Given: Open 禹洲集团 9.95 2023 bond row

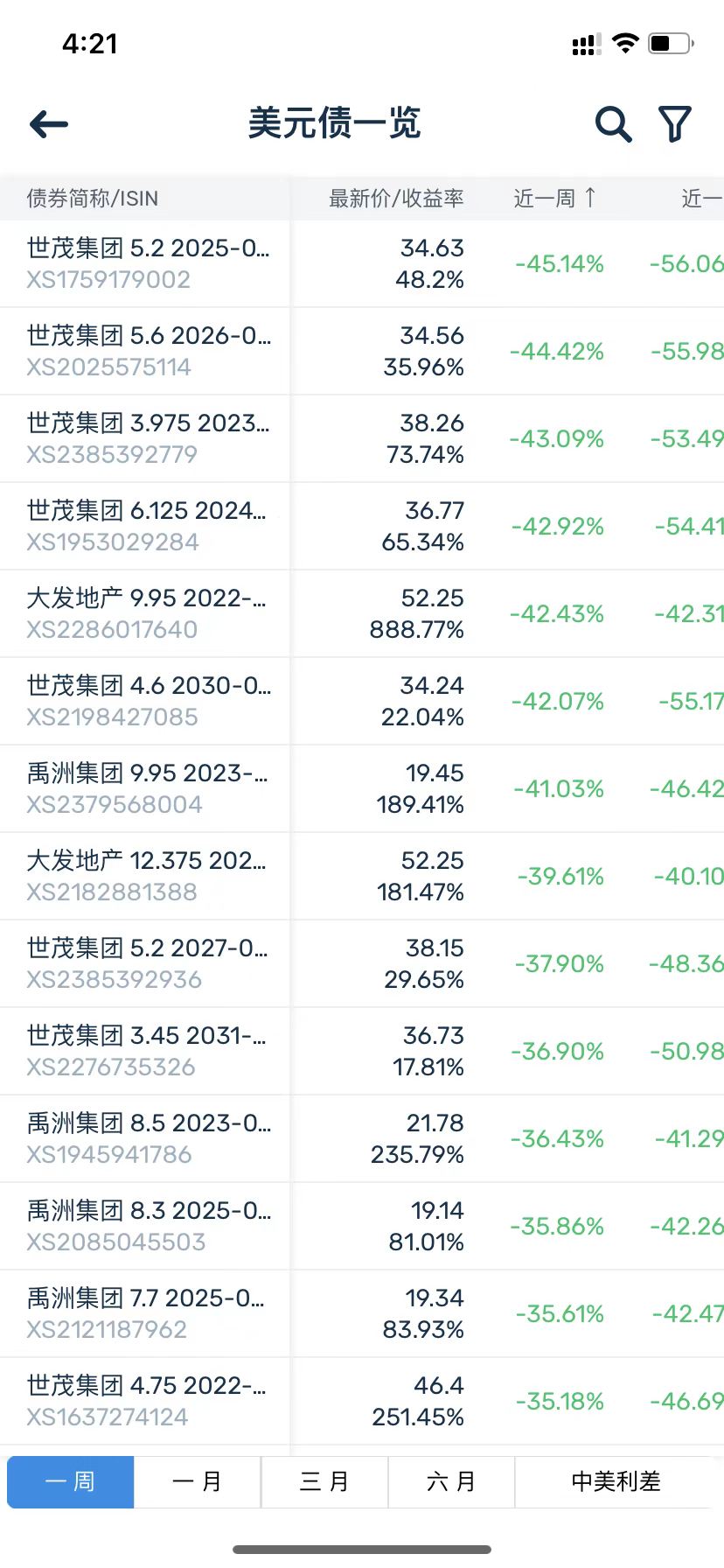Looking at the screenshot, I should pyautogui.click(x=149, y=788).
